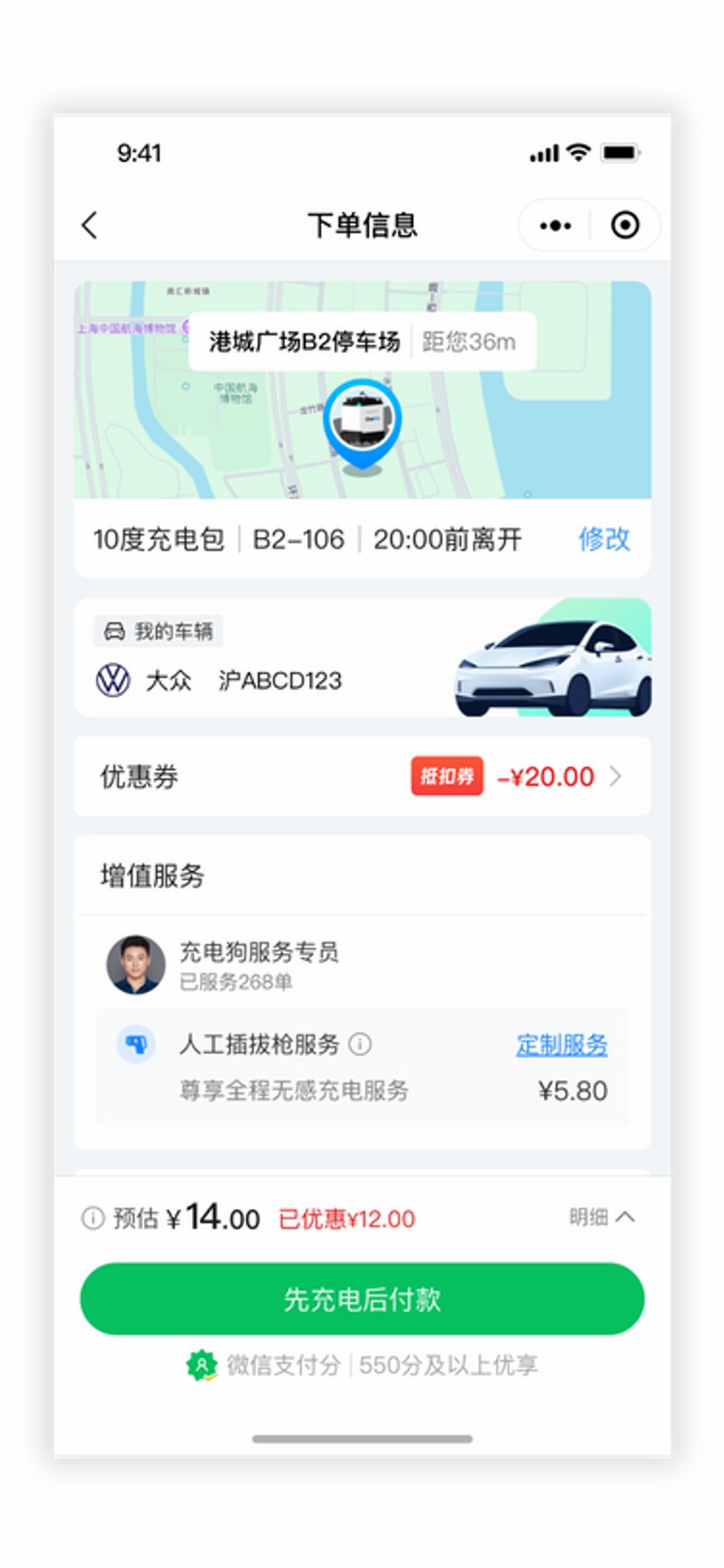Close the mini program with the circle button
This screenshot has width=724, height=1568.
[625, 226]
